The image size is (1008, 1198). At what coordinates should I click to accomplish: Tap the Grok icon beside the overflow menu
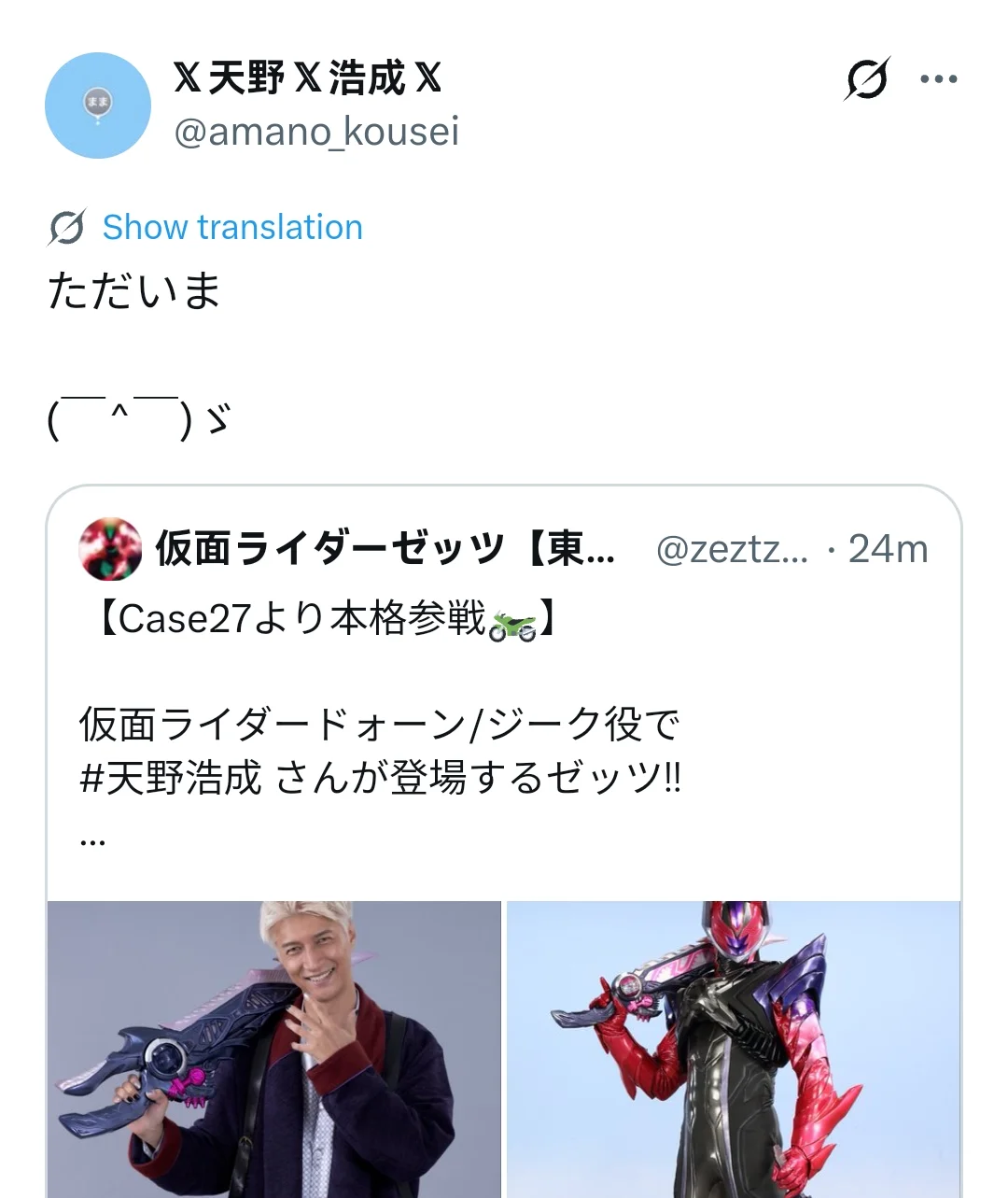[867, 78]
